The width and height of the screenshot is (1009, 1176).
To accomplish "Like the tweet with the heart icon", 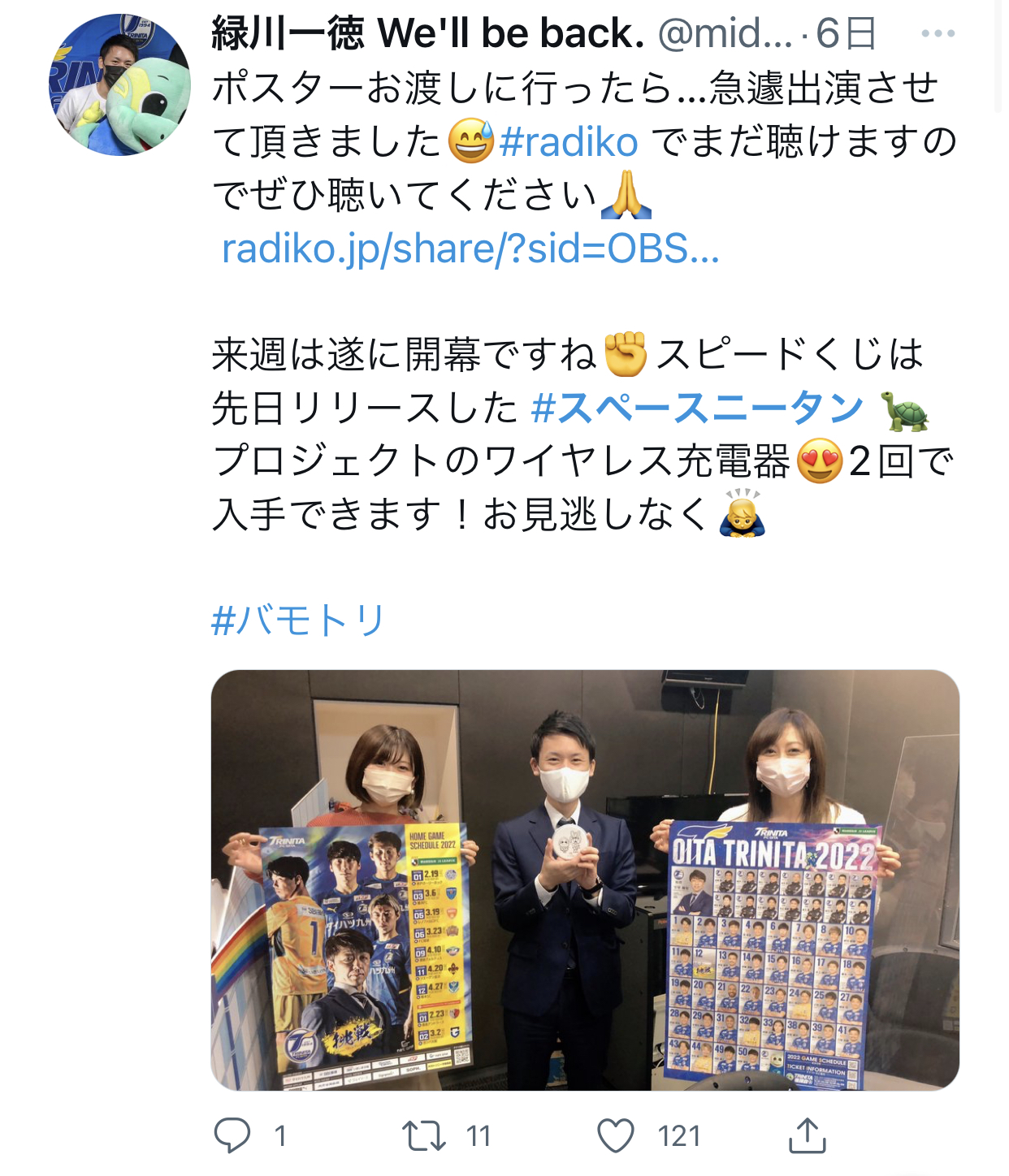I will pos(616,1135).
